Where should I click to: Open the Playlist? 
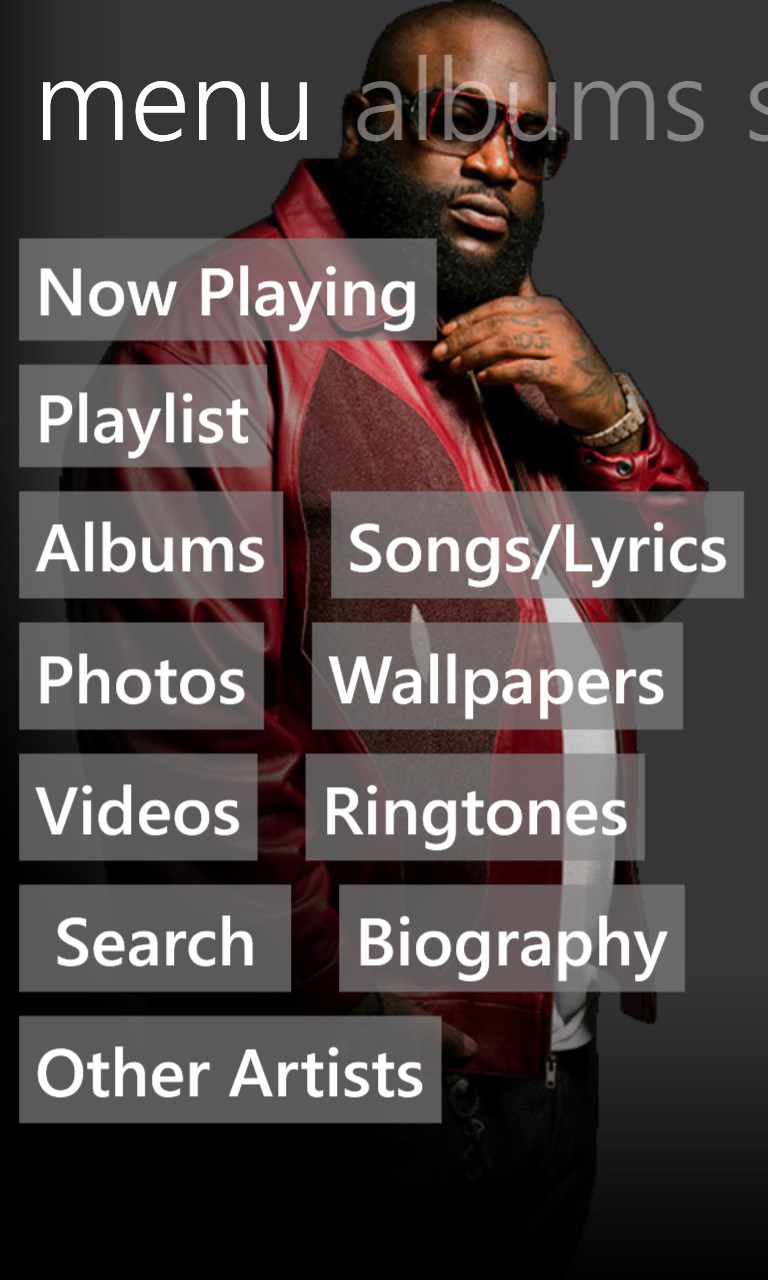[143, 416]
